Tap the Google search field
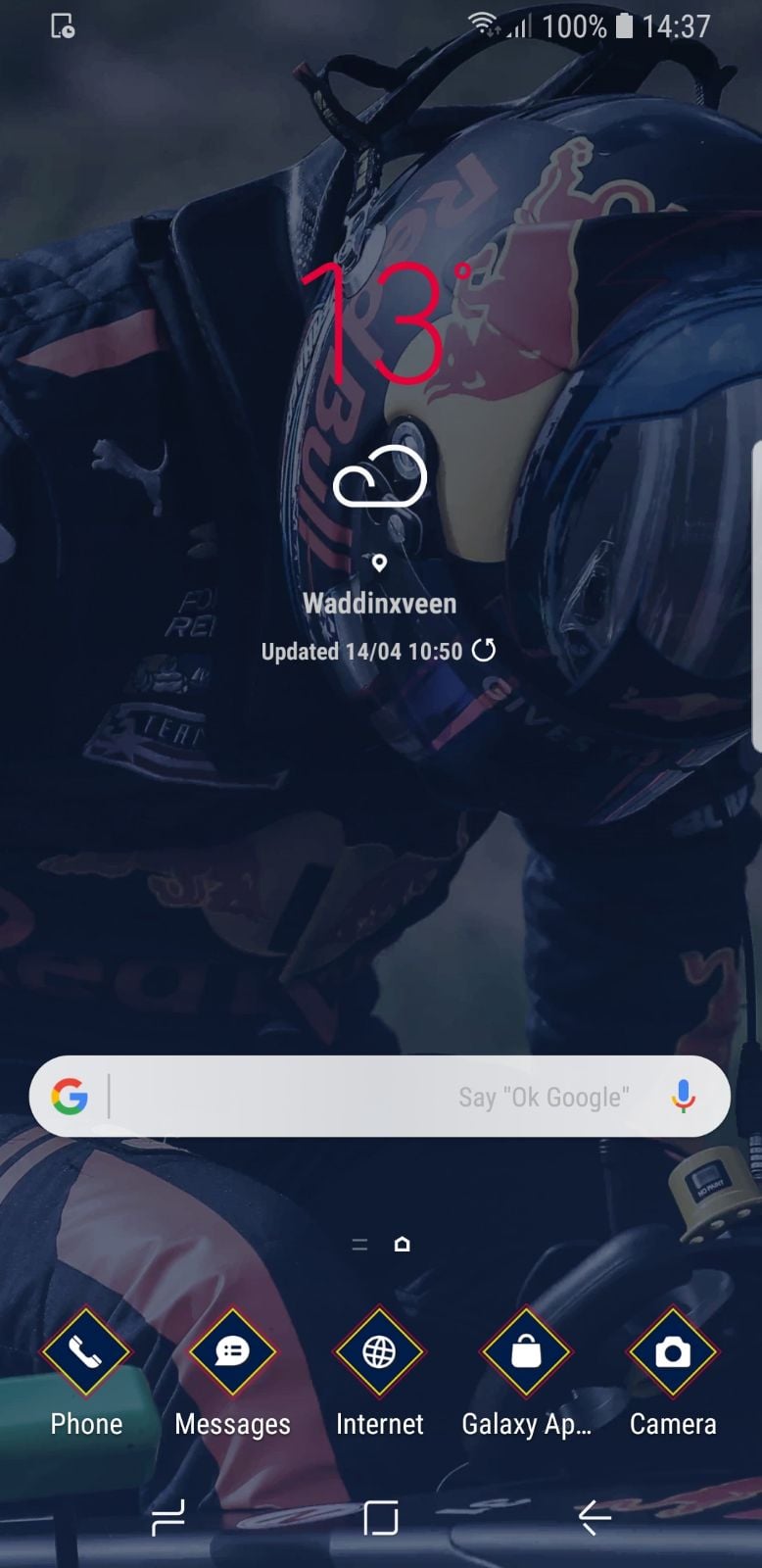This screenshot has width=762, height=1568. tap(372, 1097)
